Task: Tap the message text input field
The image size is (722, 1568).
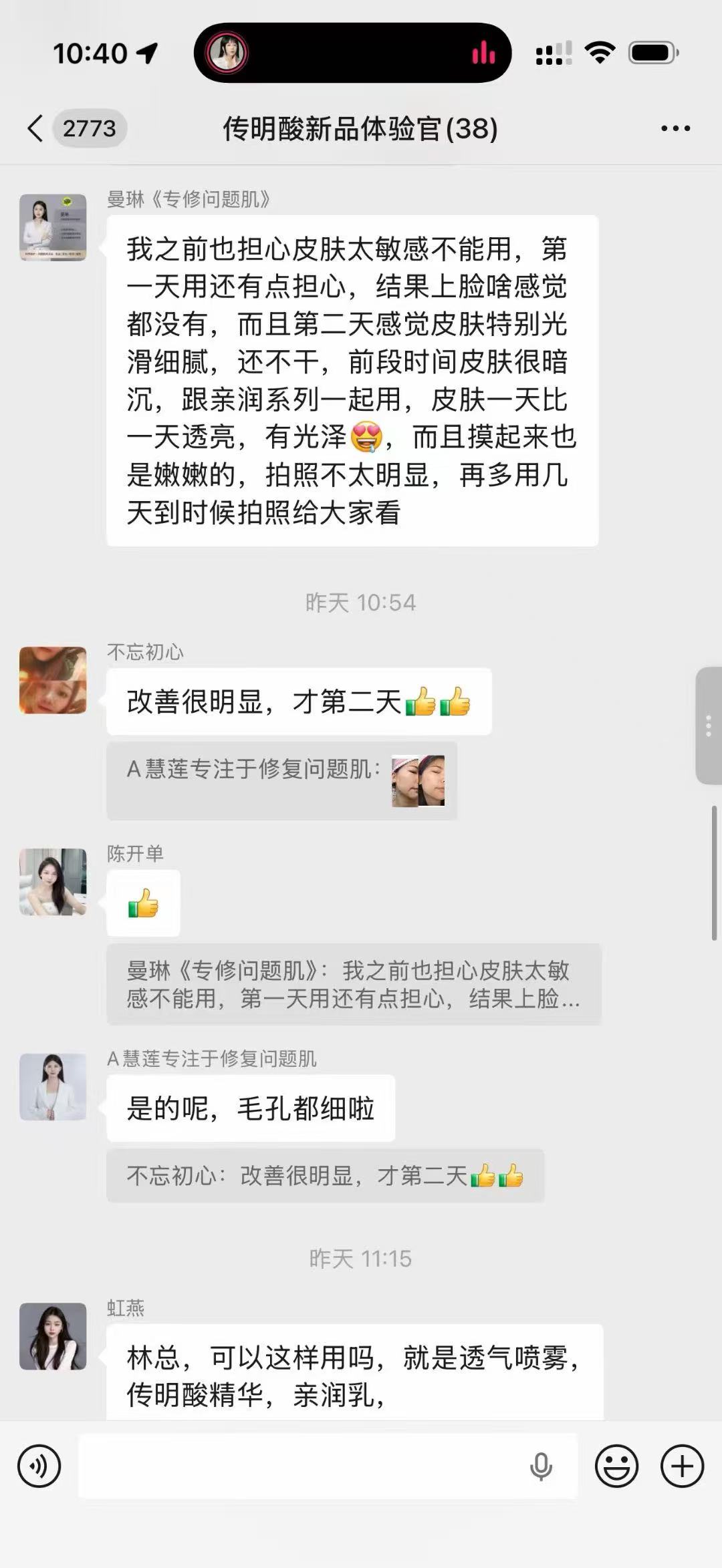Action: [x=301, y=1466]
